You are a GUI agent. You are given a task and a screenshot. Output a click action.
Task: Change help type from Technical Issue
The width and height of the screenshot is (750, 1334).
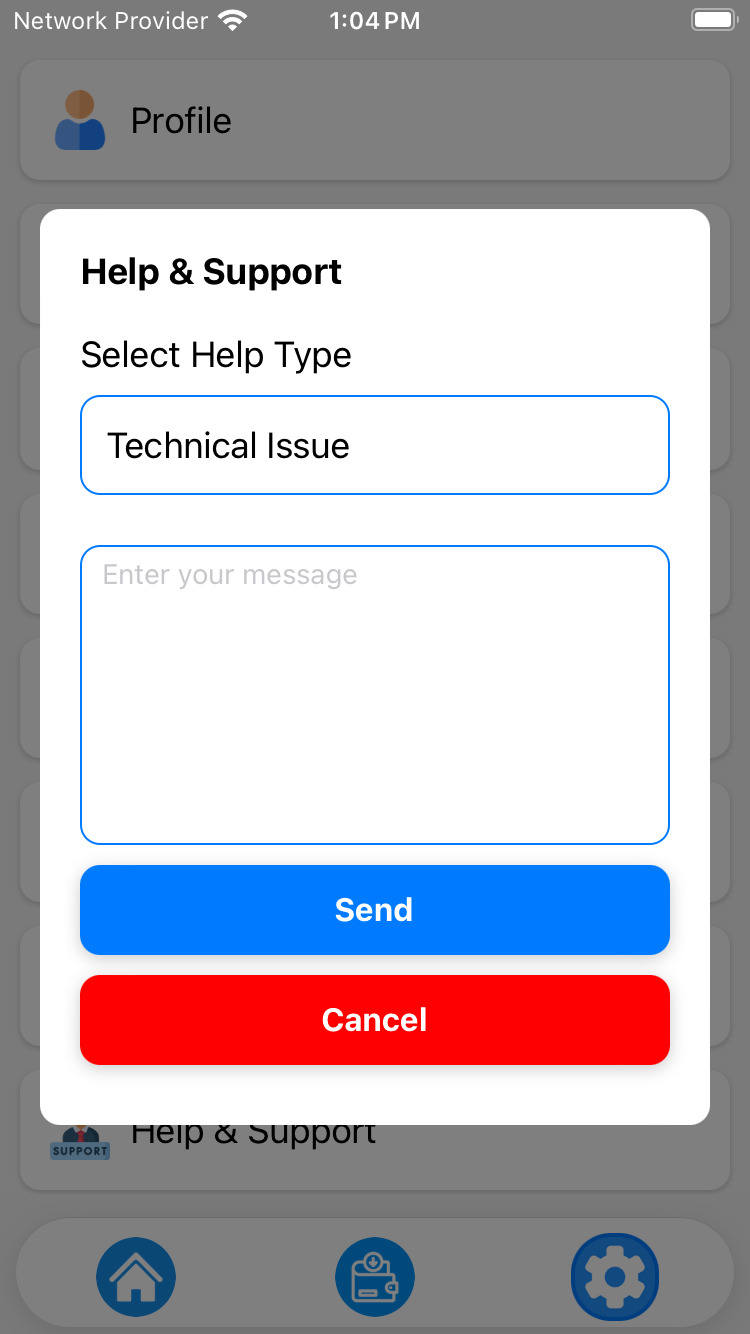tap(375, 445)
